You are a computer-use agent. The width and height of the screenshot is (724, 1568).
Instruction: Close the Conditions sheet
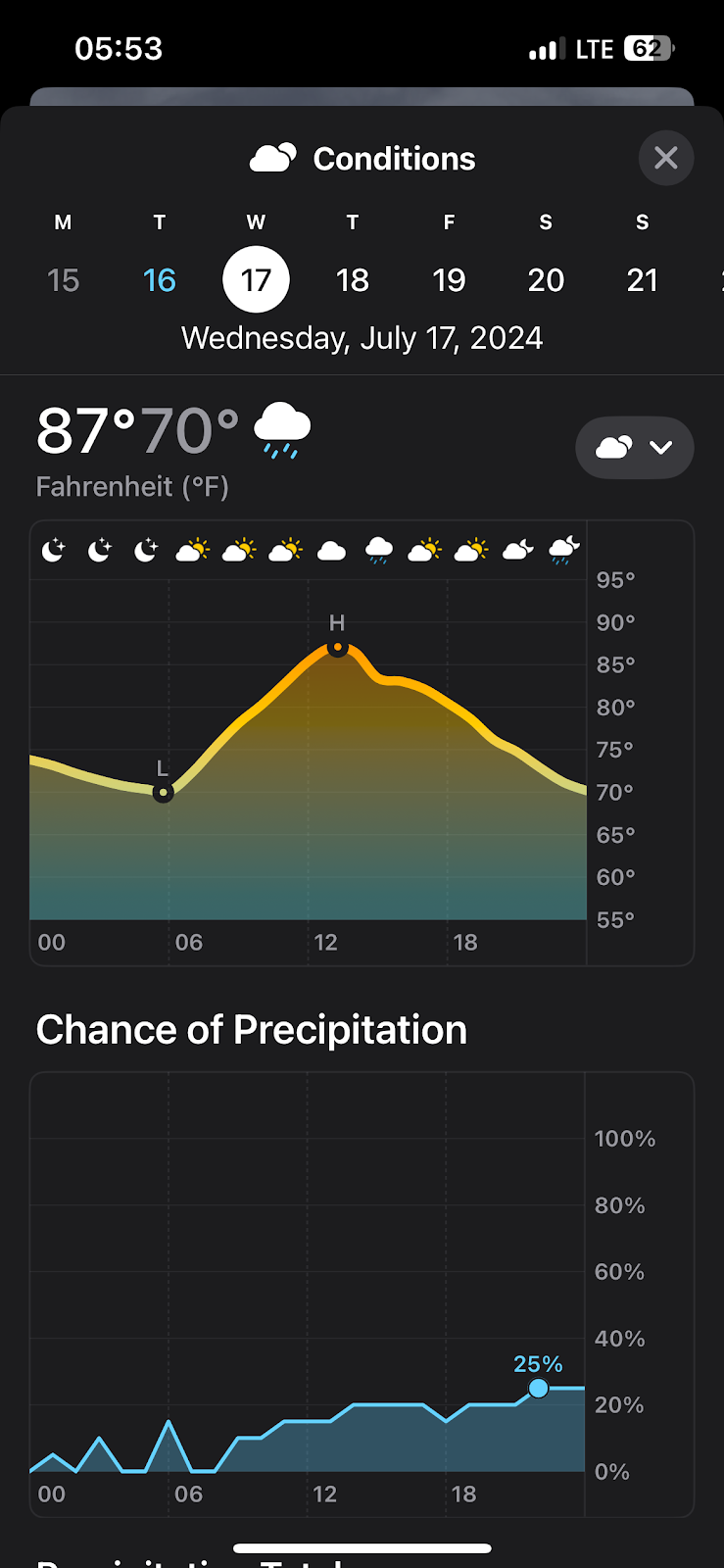tap(666, 158)
